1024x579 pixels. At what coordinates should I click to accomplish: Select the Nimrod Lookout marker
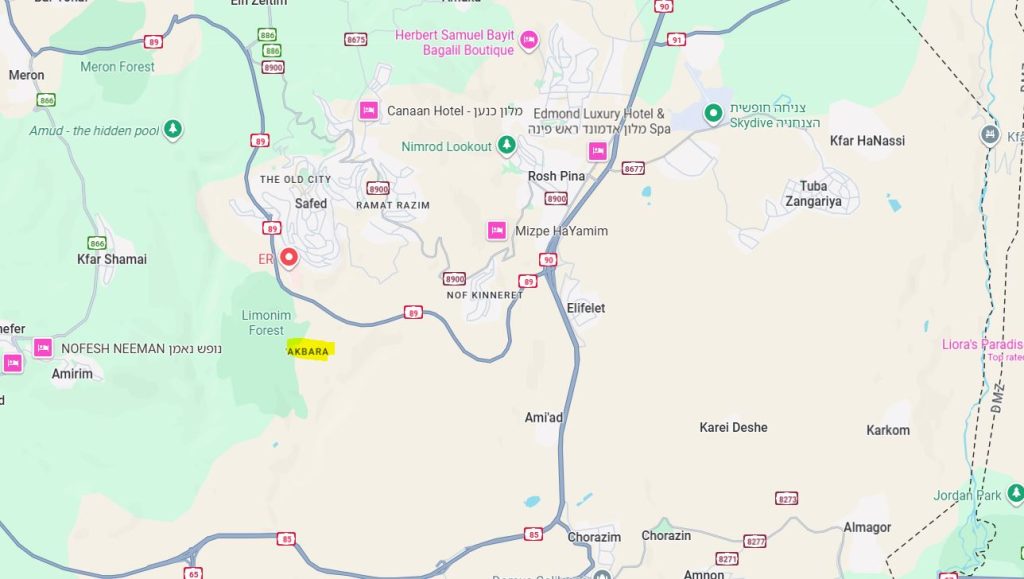point(507,147)
